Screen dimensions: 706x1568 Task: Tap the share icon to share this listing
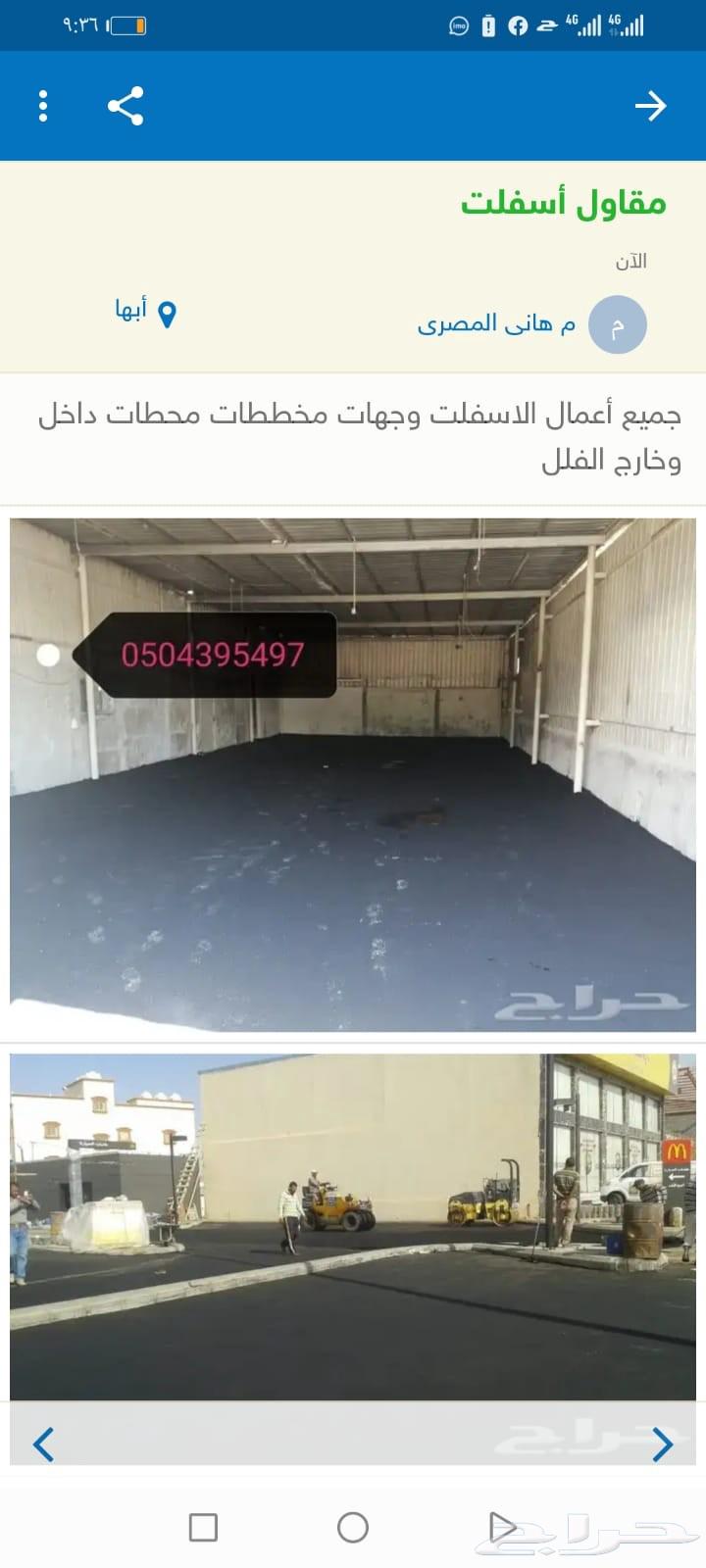click(x=126, y=106)
